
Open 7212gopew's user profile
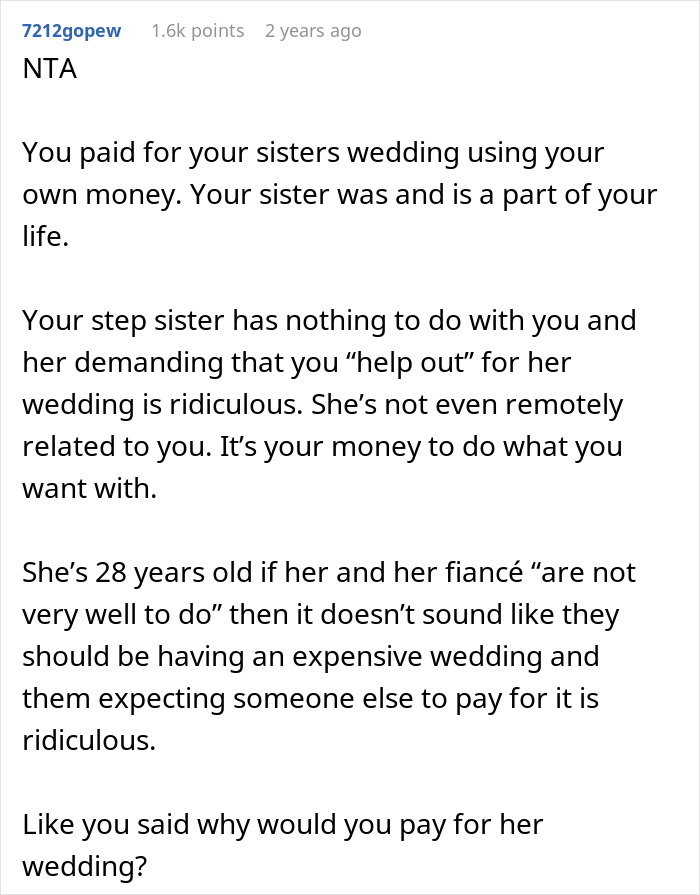click(x=71, y=31)
